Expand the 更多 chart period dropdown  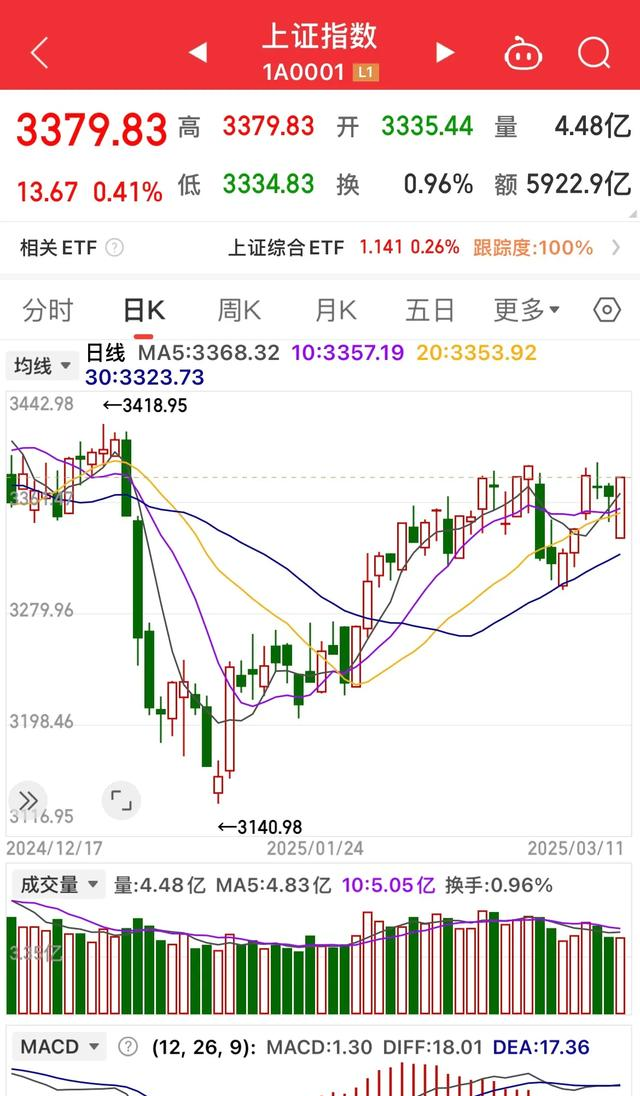point(526,310)
